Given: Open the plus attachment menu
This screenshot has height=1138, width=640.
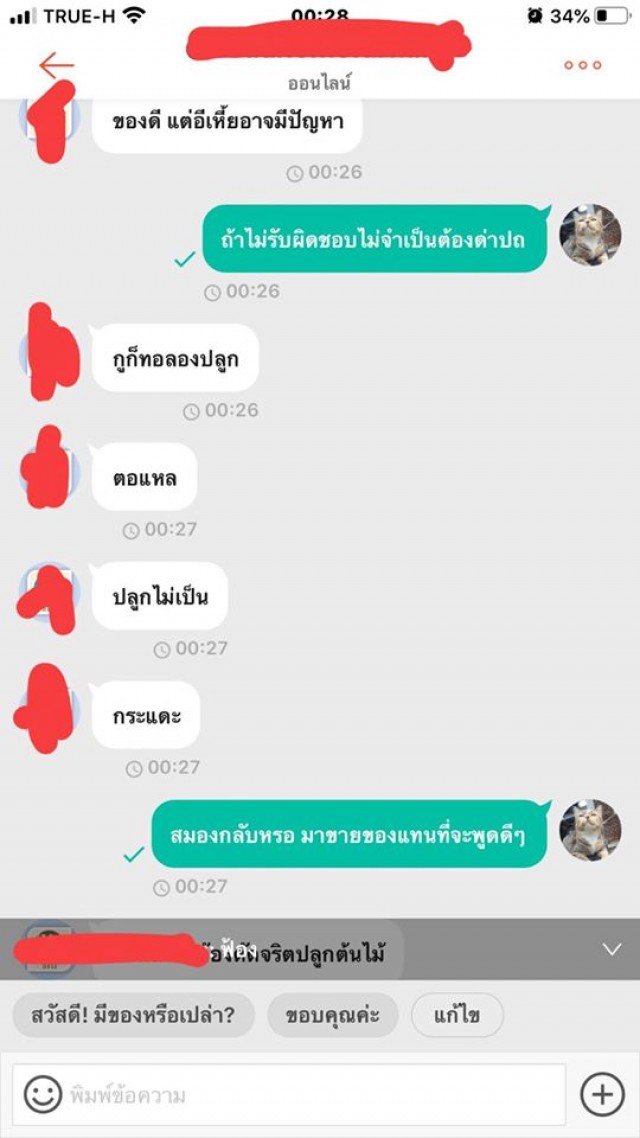Looking at the screenshot, I should (x=602, y=1095).
